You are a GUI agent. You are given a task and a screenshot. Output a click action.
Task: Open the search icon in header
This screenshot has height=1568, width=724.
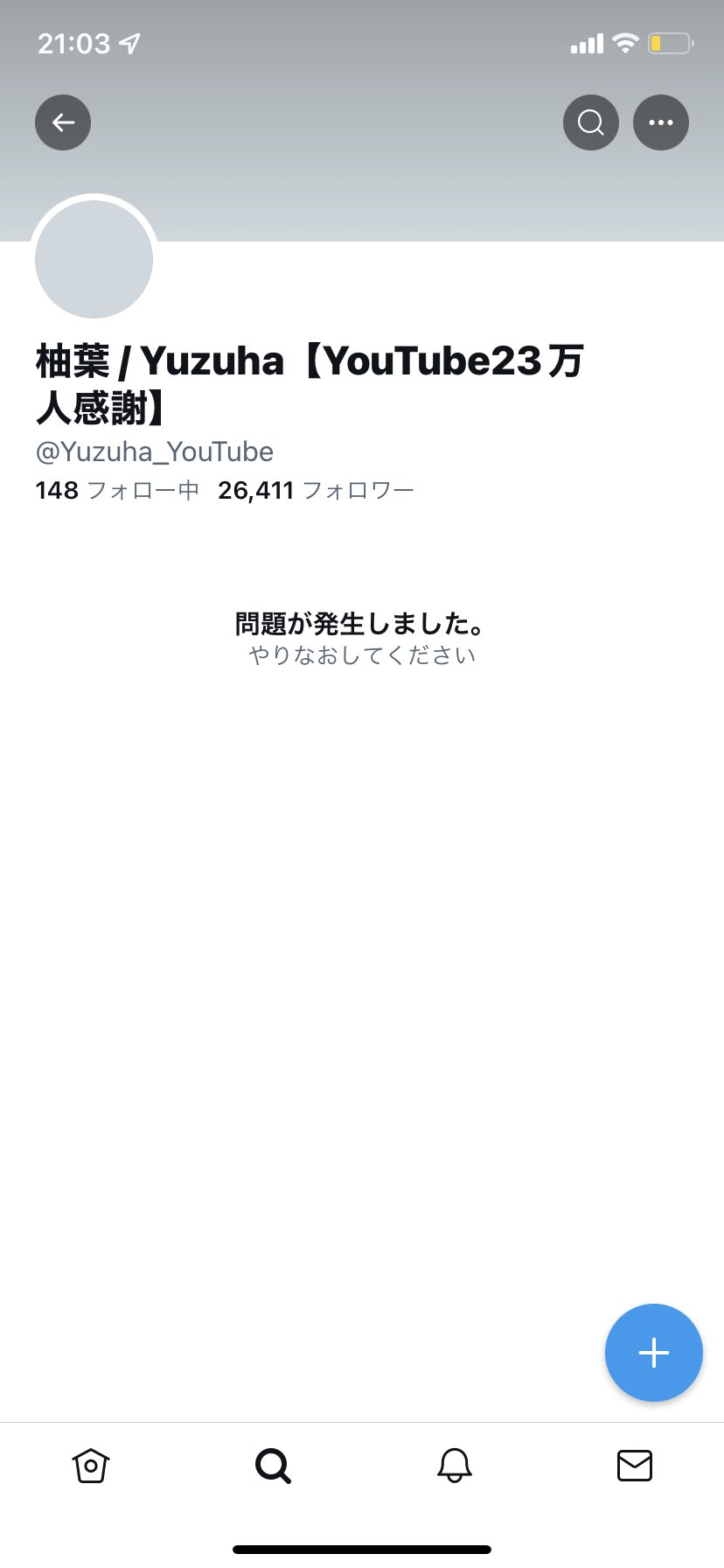(x=591, y=122)
